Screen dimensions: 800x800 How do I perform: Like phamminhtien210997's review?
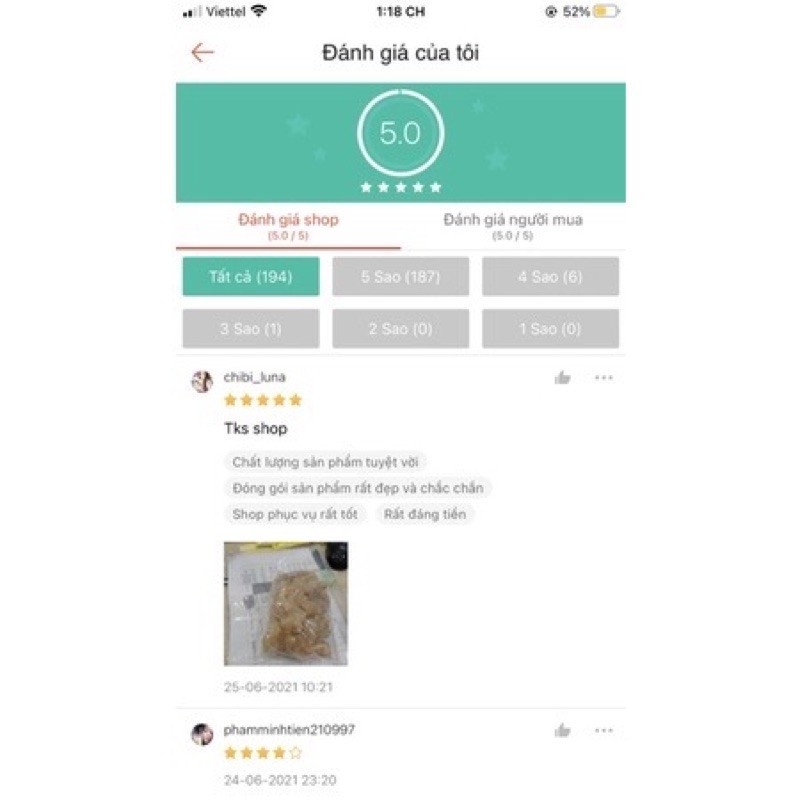tap(562, 731)
